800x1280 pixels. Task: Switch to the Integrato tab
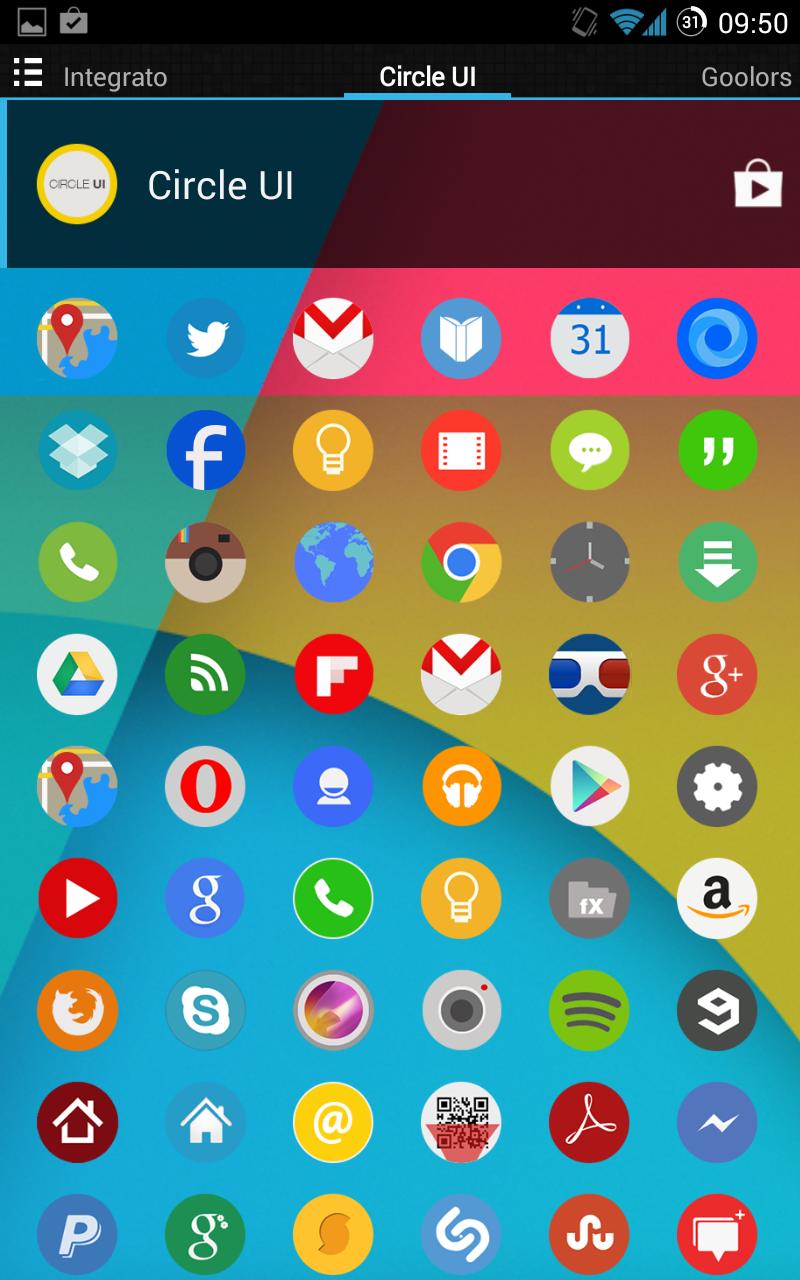113,77
